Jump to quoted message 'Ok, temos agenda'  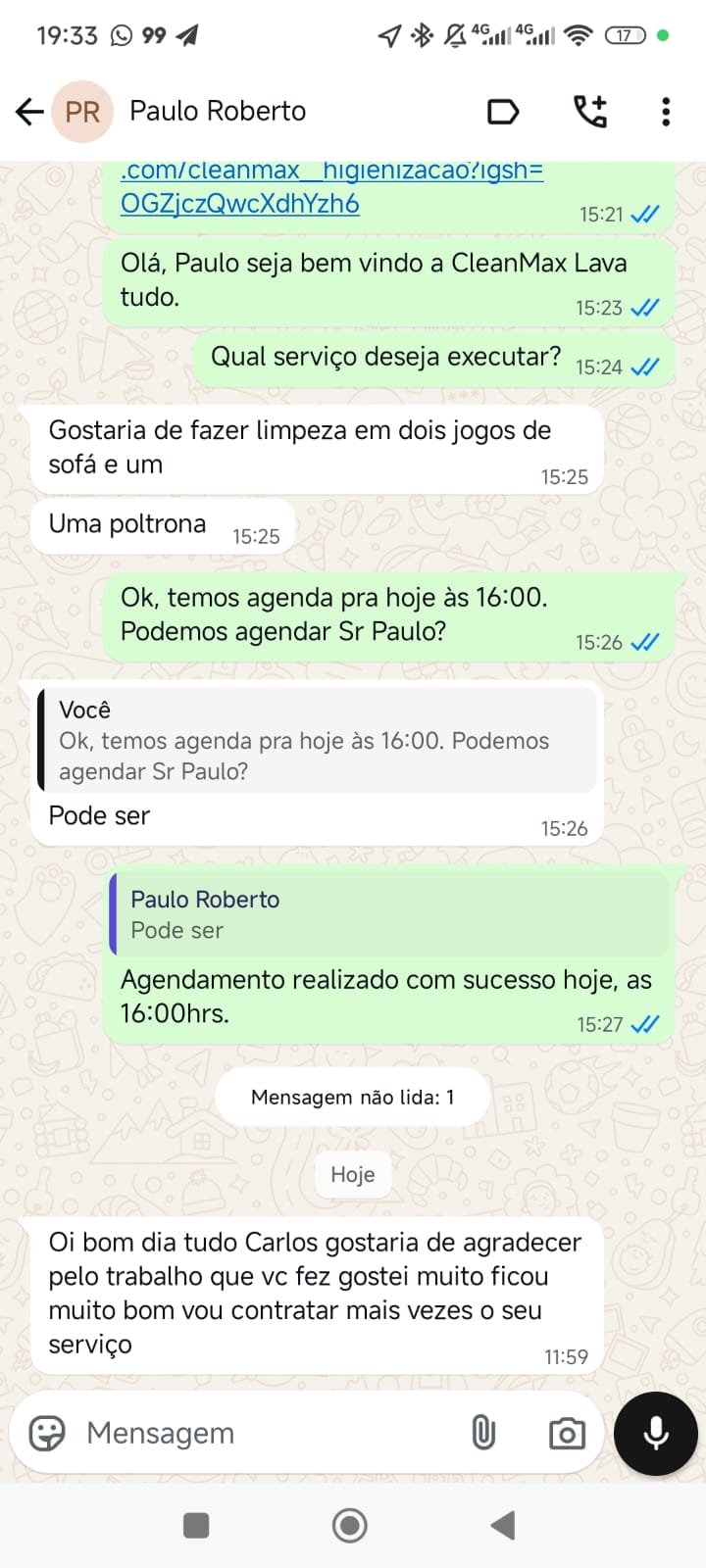316,741
